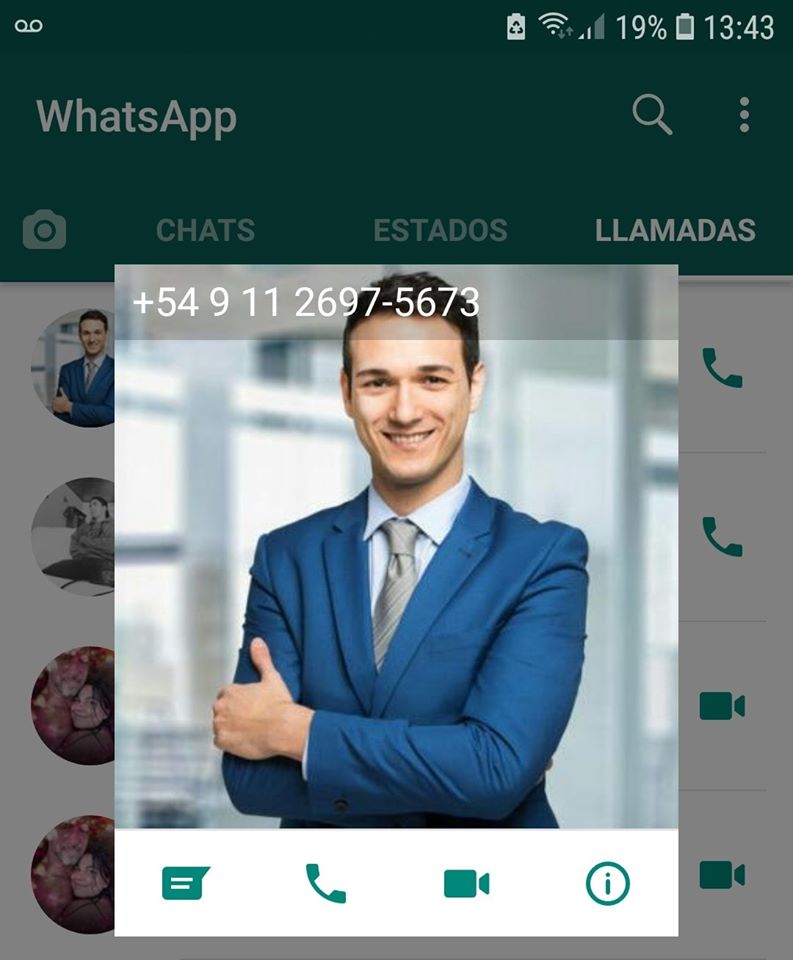Screen dimensions: 793x960
Task: Start a video call from the popup
Action: [466, 884]
